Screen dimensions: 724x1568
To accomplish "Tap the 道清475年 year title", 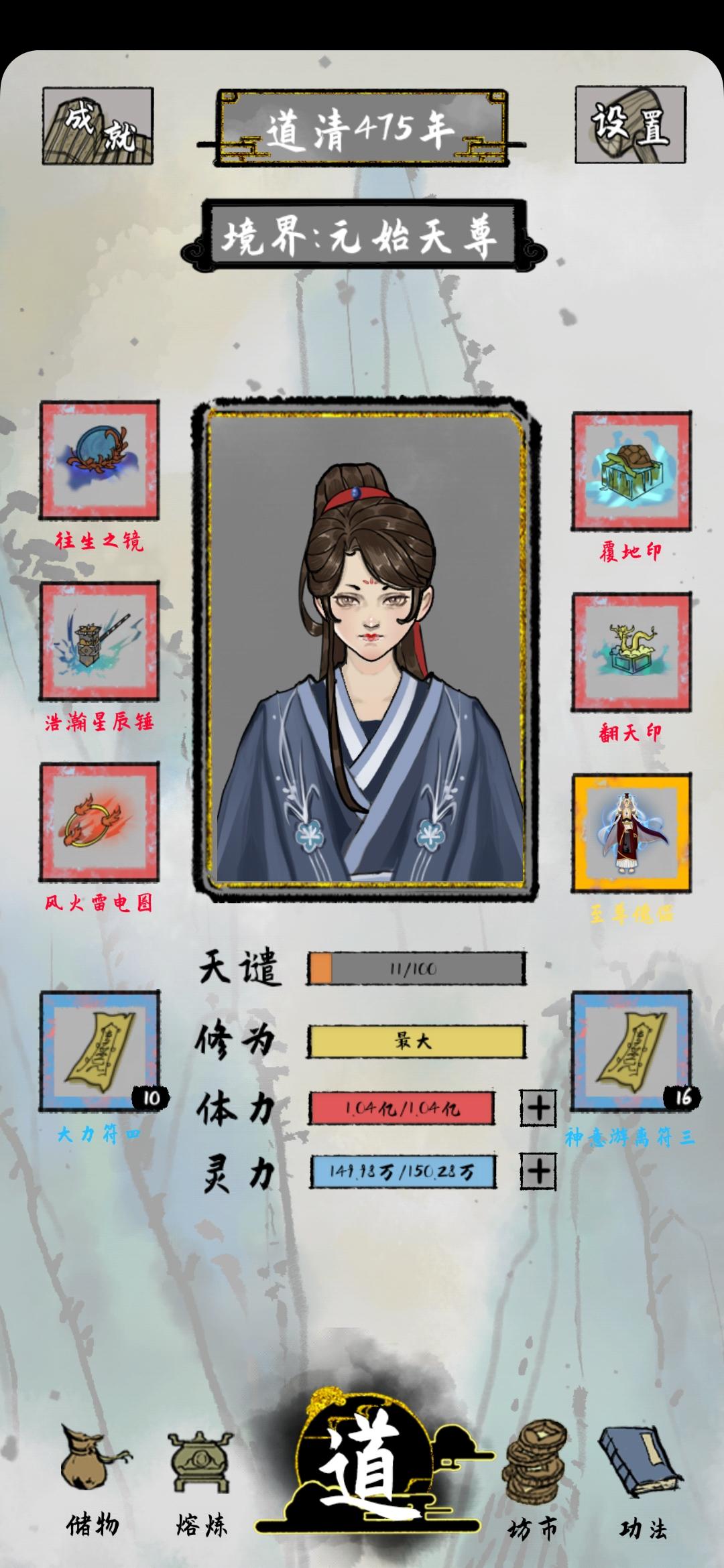I will pos(362,124).
